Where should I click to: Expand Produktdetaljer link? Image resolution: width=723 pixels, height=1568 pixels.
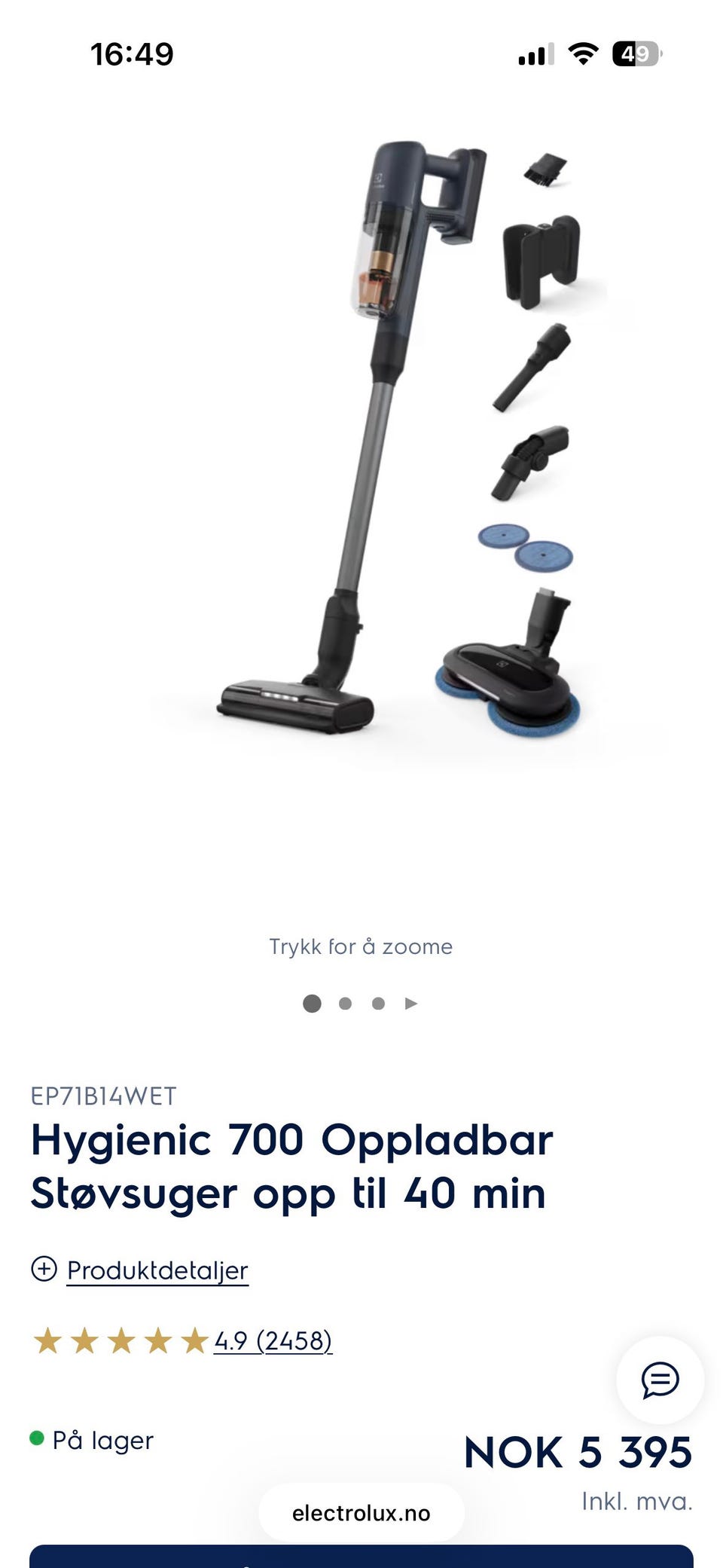[x=140, y=1270]
